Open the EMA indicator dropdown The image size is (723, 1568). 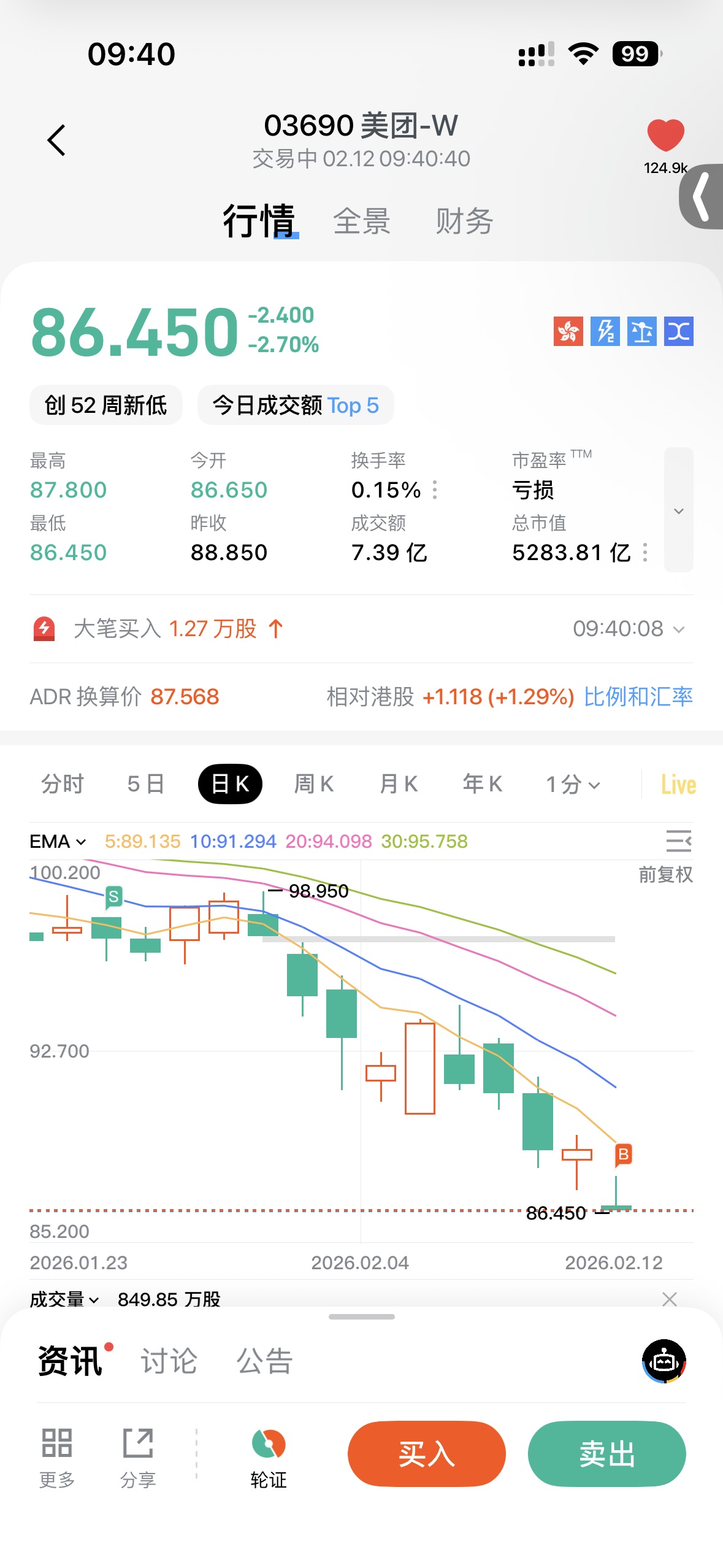point(58,842)
